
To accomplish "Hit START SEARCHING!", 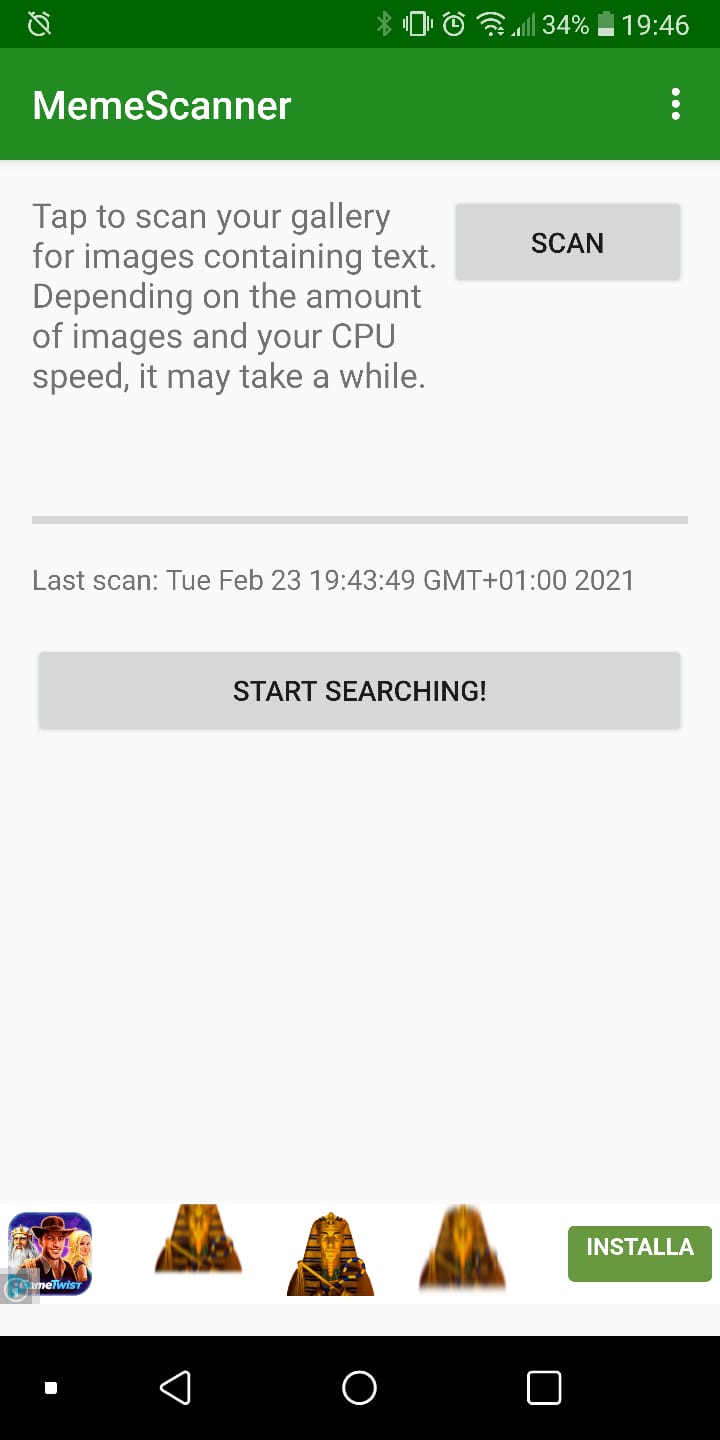I will [x=360, y=691].
